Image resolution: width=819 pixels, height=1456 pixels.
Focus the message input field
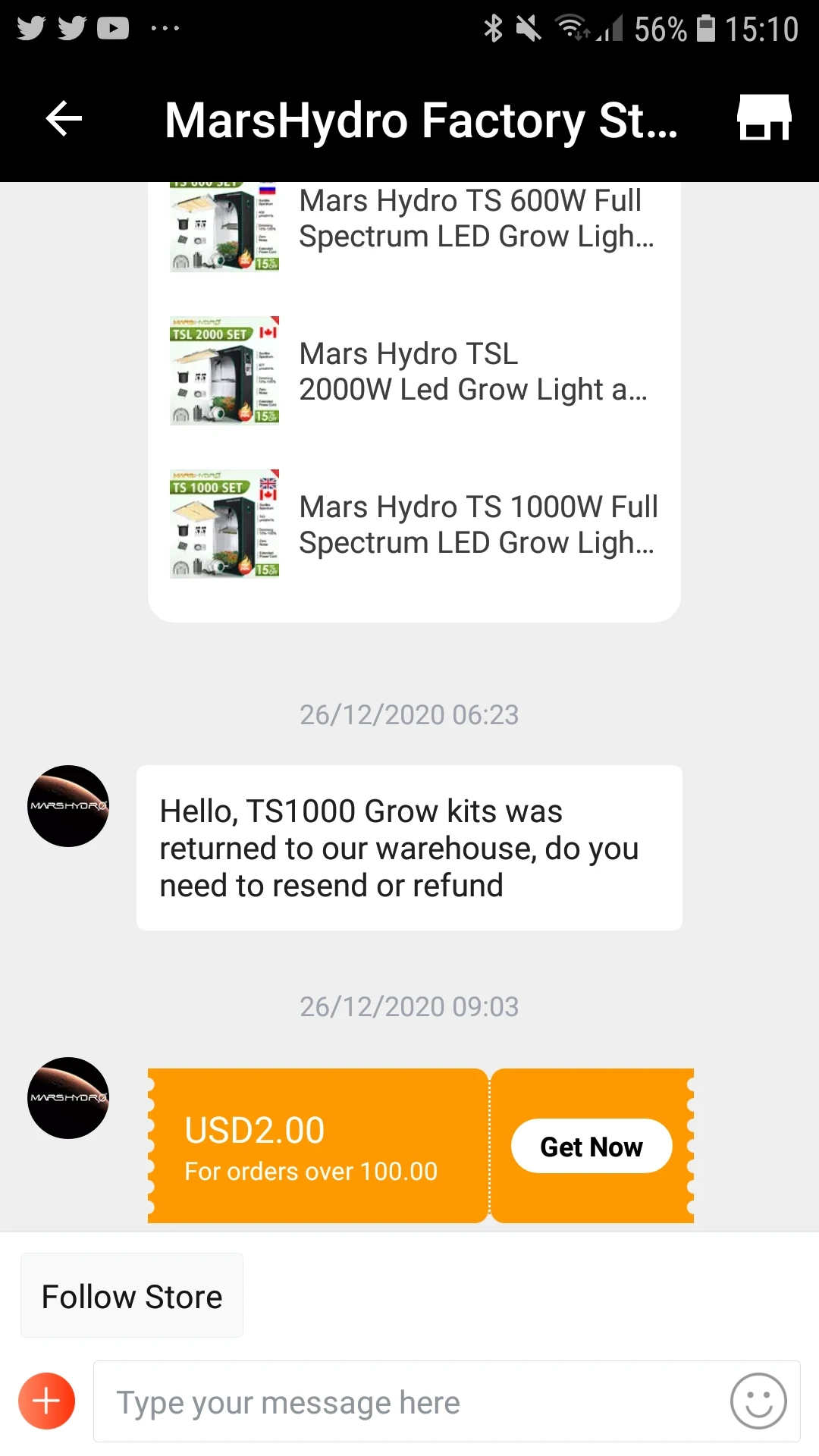point(409,1402)
